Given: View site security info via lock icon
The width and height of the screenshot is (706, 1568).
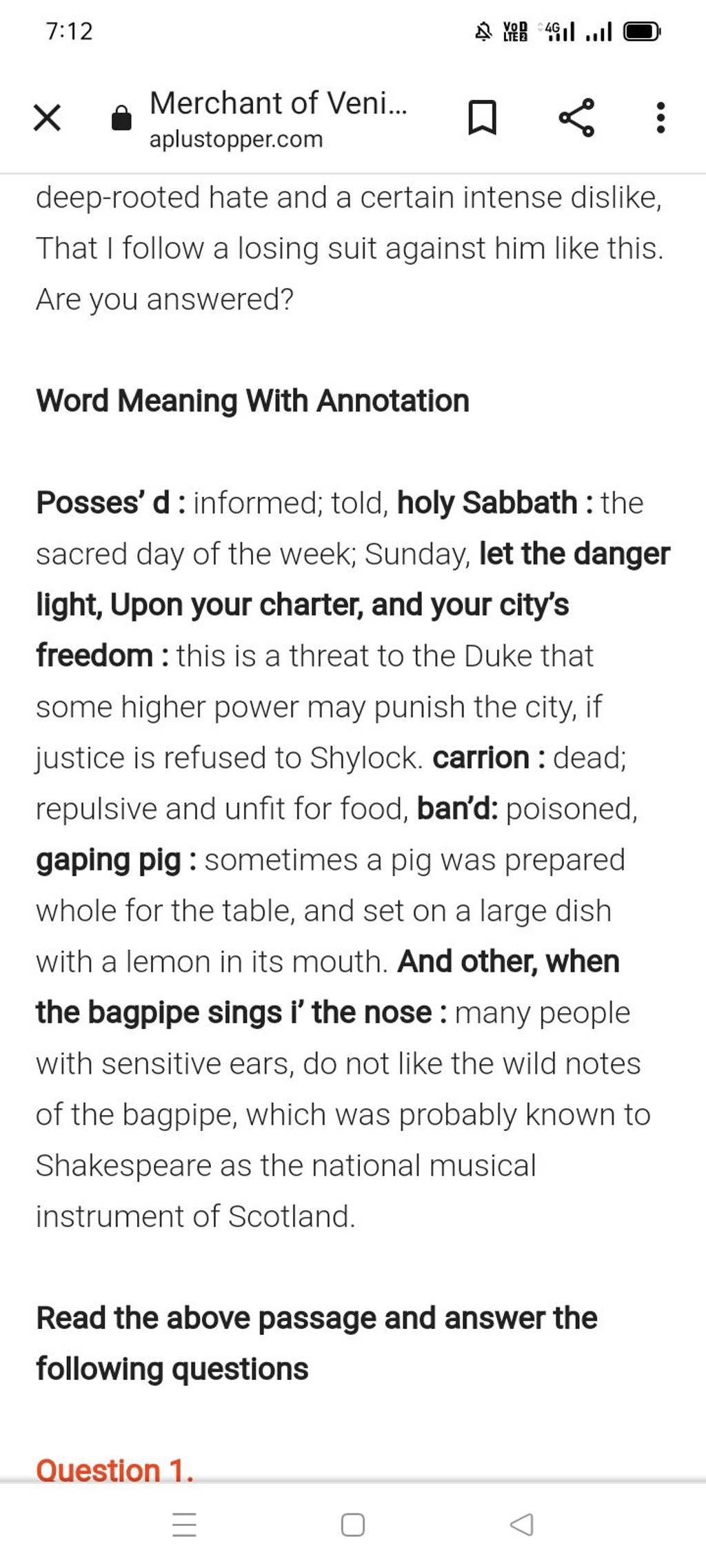Looking at the screenshot, I should [121, 119].
